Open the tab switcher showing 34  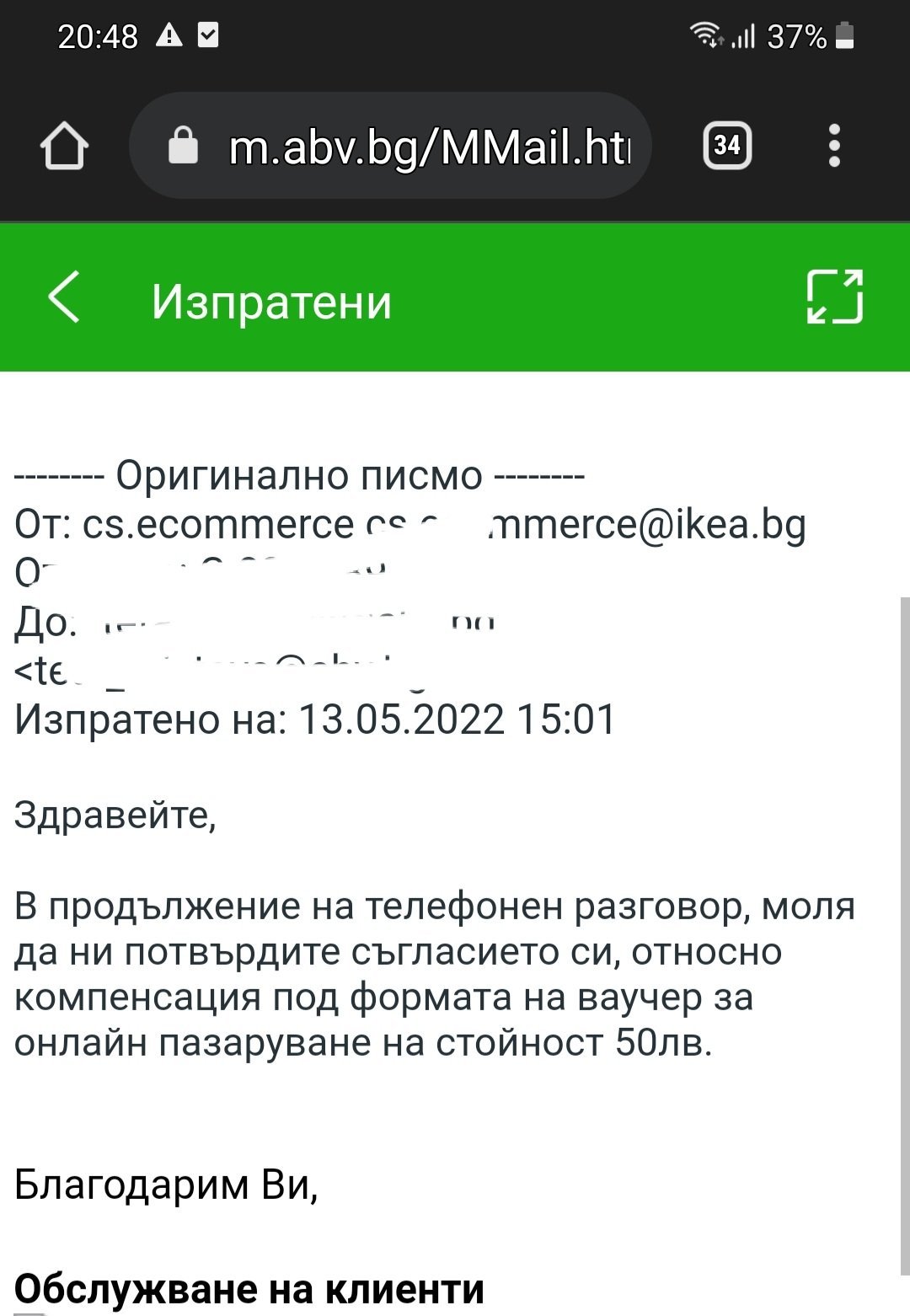tap(726, 146)
